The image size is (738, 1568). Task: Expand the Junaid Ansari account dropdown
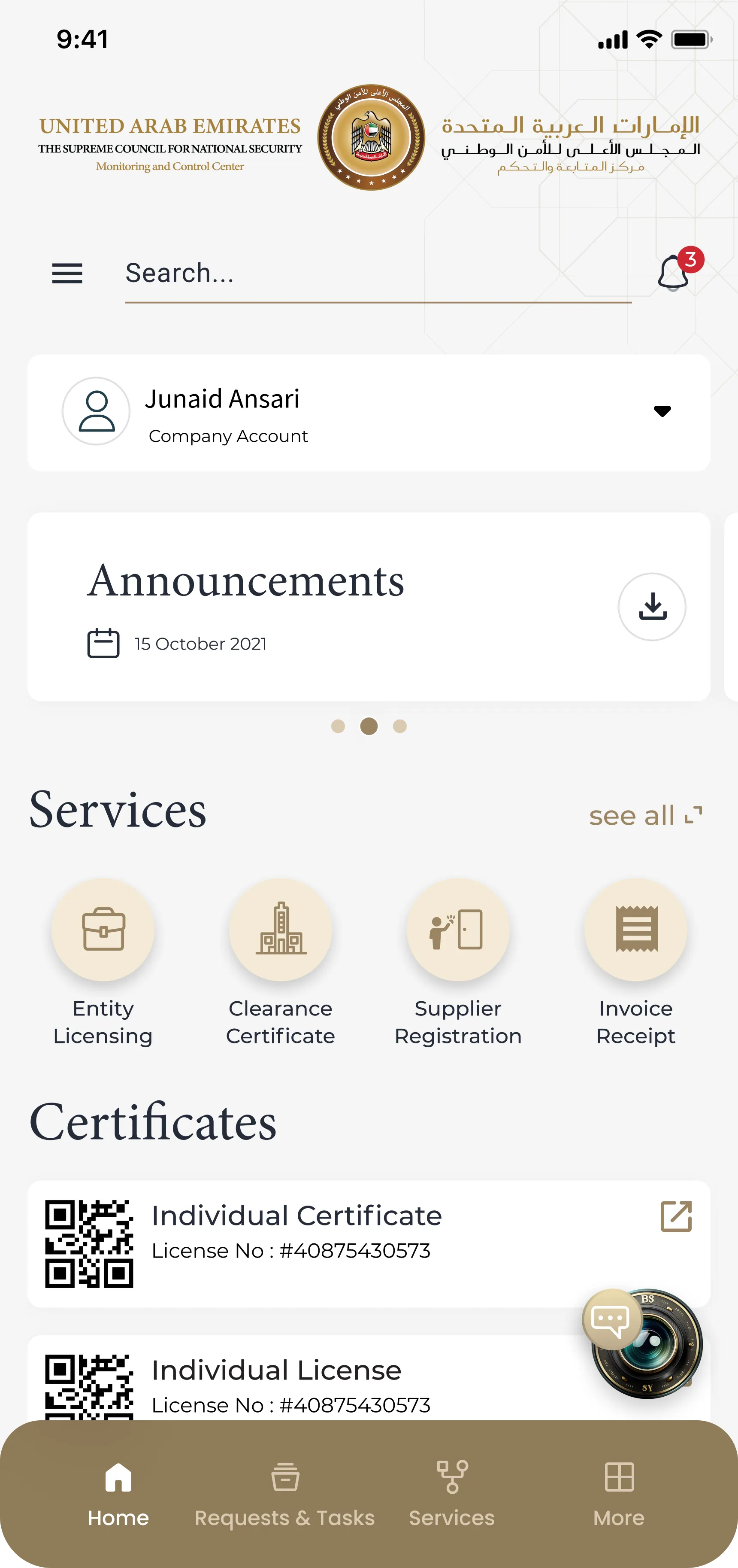(x=662, y=411)
